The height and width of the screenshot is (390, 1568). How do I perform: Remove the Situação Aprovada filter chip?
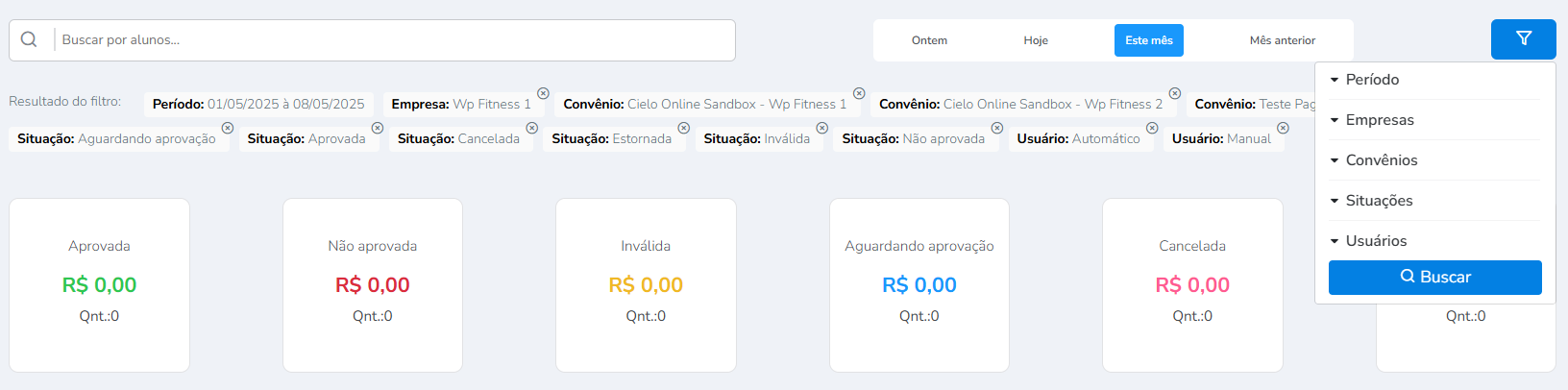[x=378, y=128]
